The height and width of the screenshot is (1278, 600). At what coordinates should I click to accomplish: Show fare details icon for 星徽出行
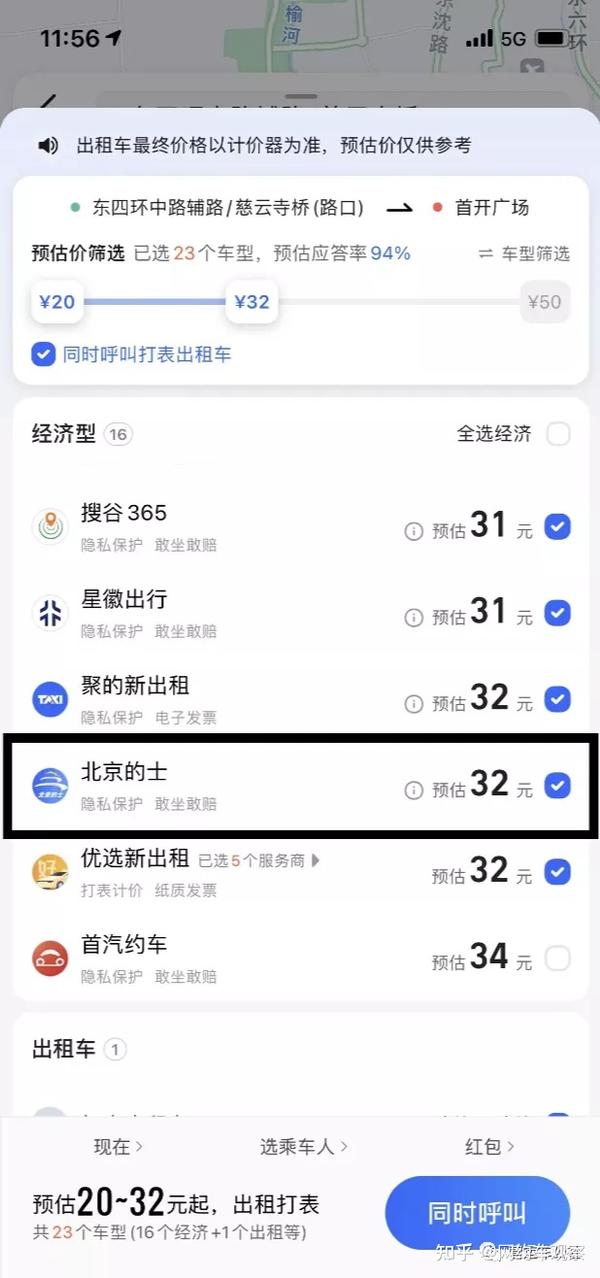413,618
